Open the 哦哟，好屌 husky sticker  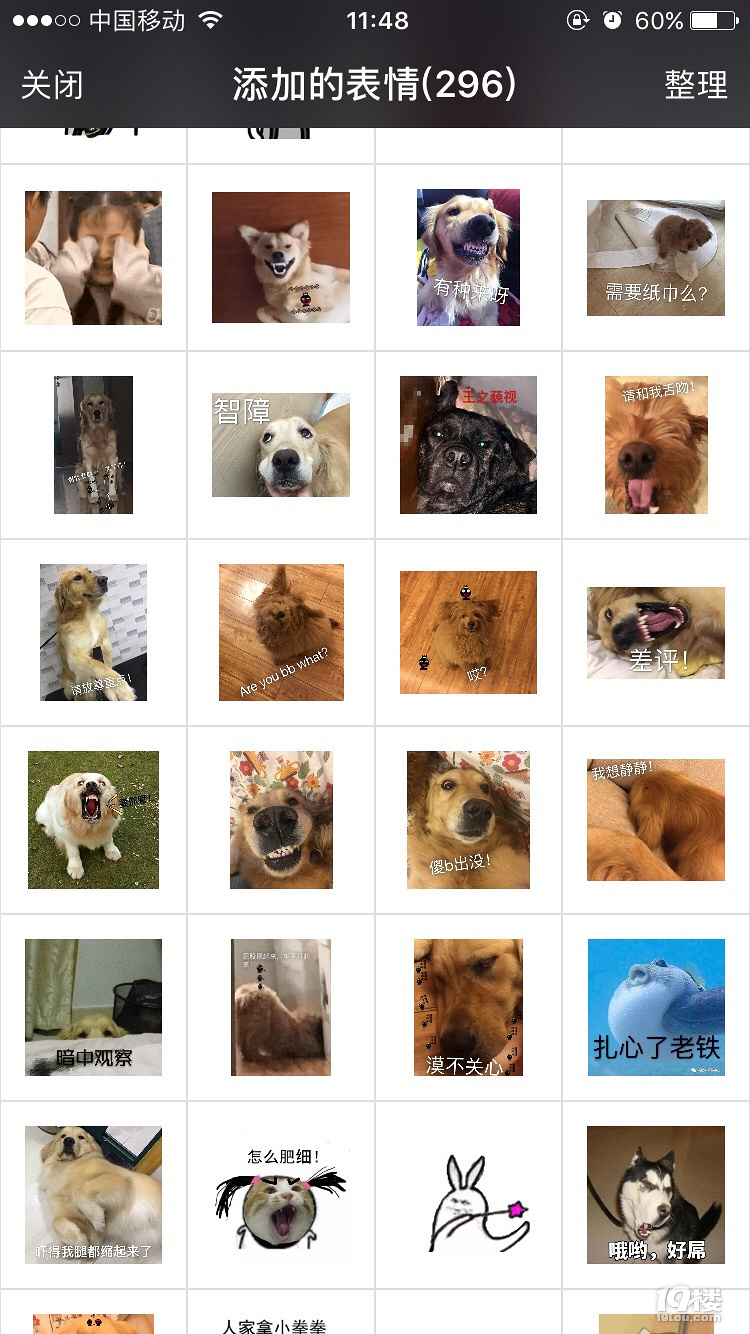[x=656, y=1195]
